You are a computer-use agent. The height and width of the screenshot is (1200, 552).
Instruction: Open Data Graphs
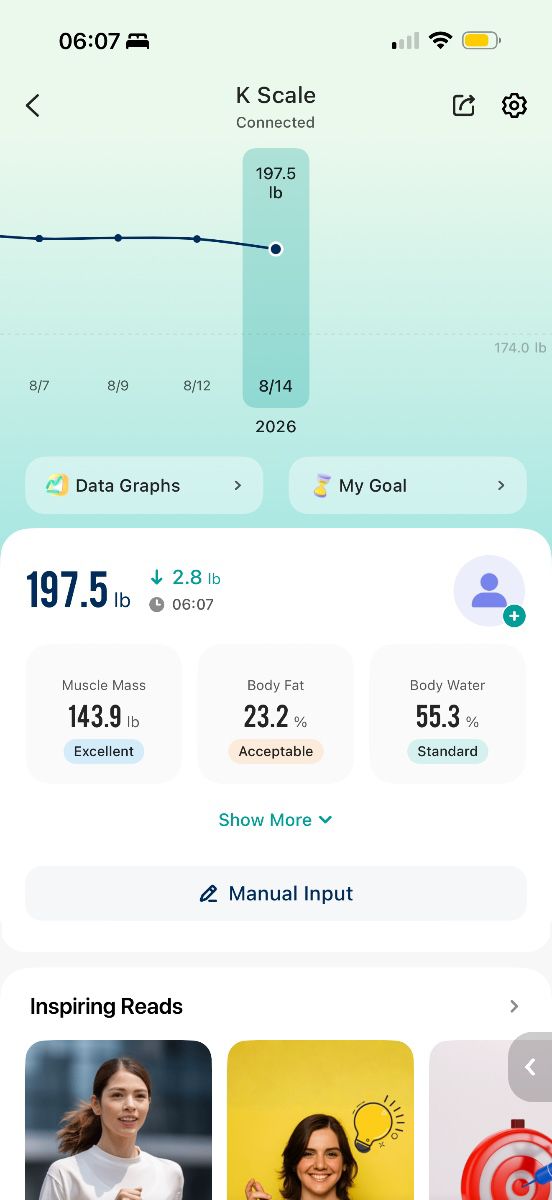pos(144,485)
